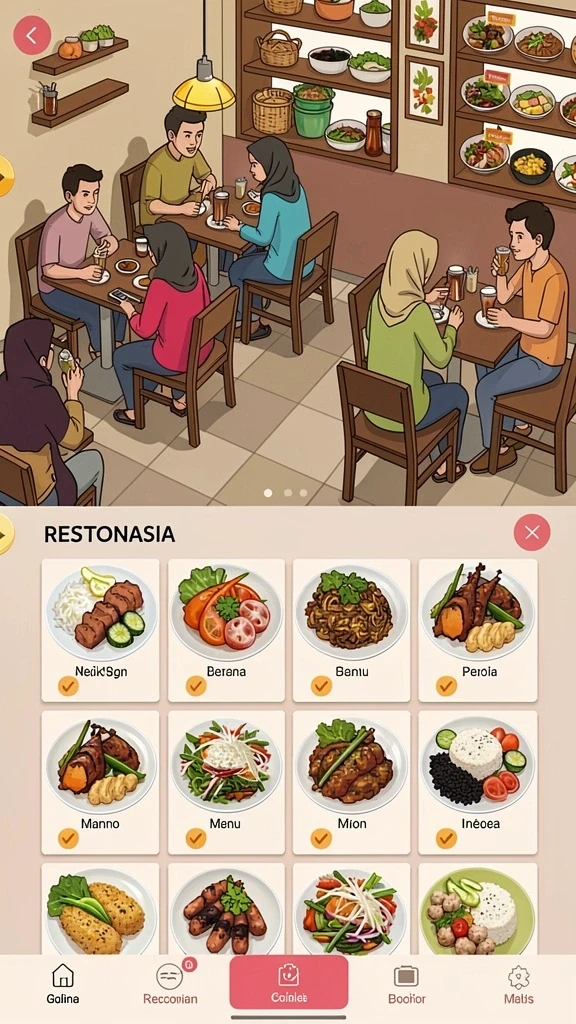Close the RESTONASIA menu panel
The image size is (576, 1024).
pos(532,532)
